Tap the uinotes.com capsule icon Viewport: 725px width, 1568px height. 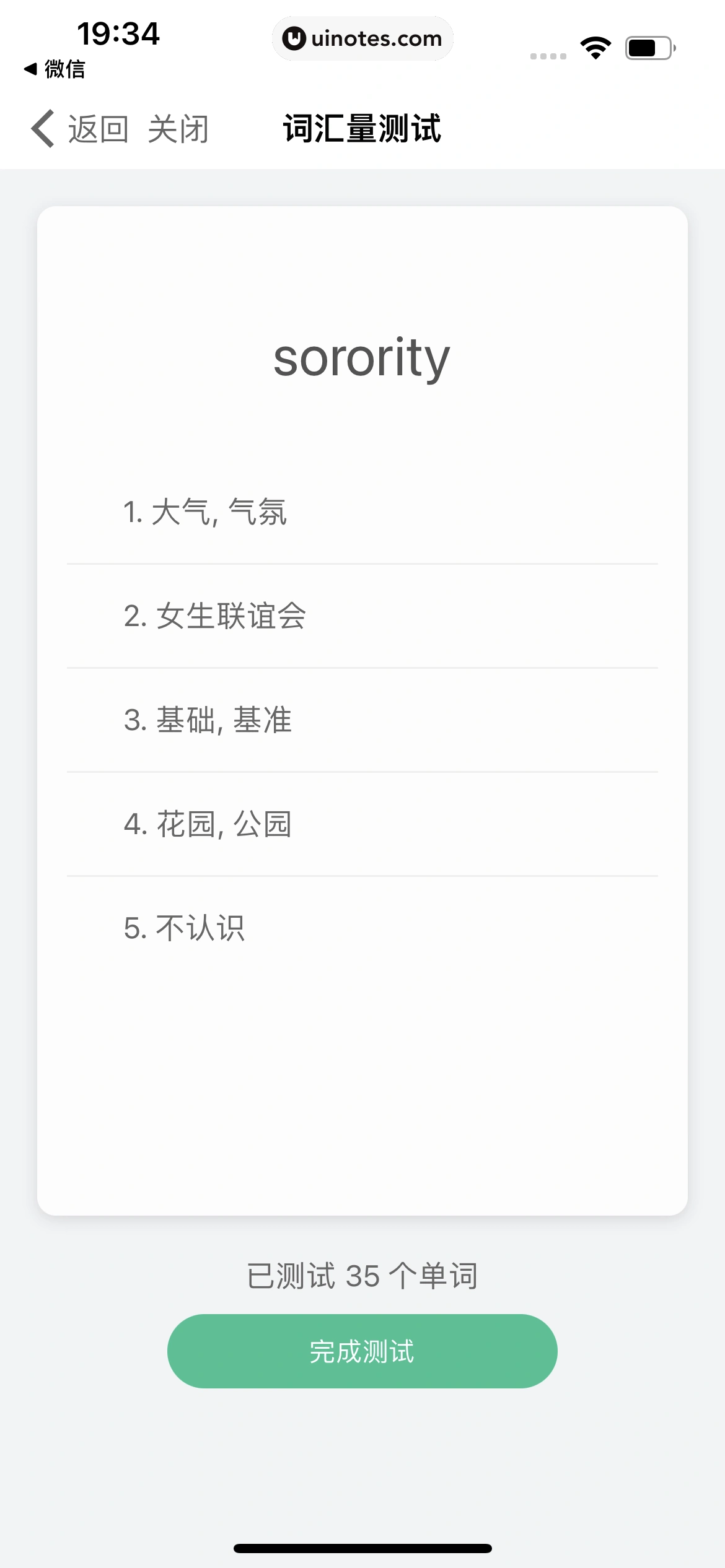click(362, 38)
